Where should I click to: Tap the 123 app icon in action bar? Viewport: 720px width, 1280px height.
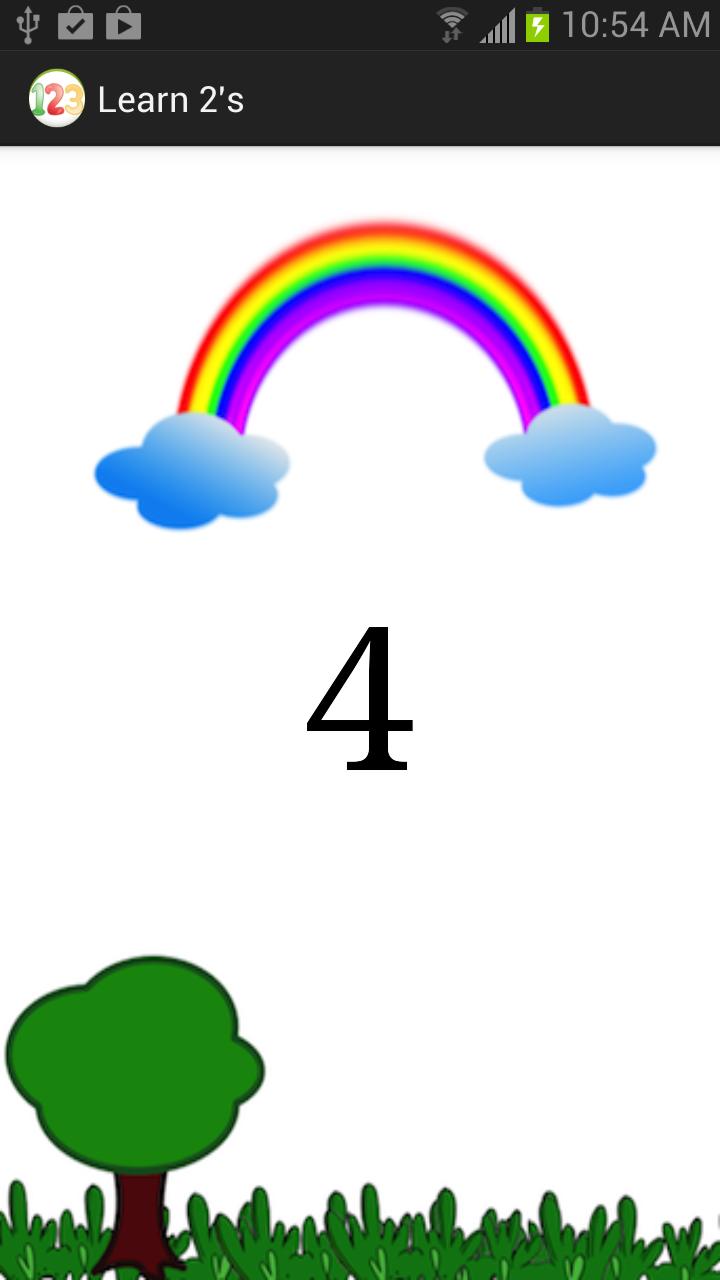click(x=57, y=99)
